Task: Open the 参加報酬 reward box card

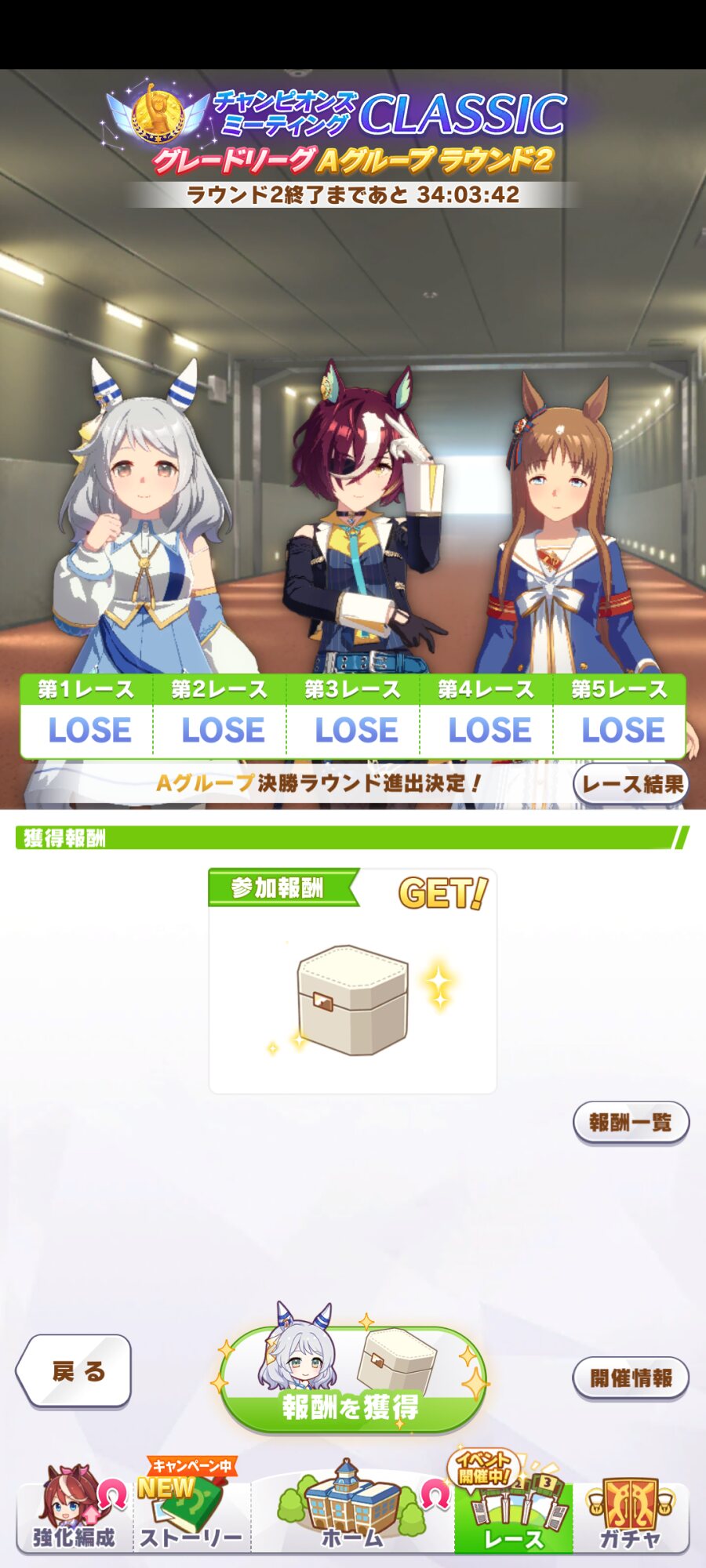Action: [352, 980]
